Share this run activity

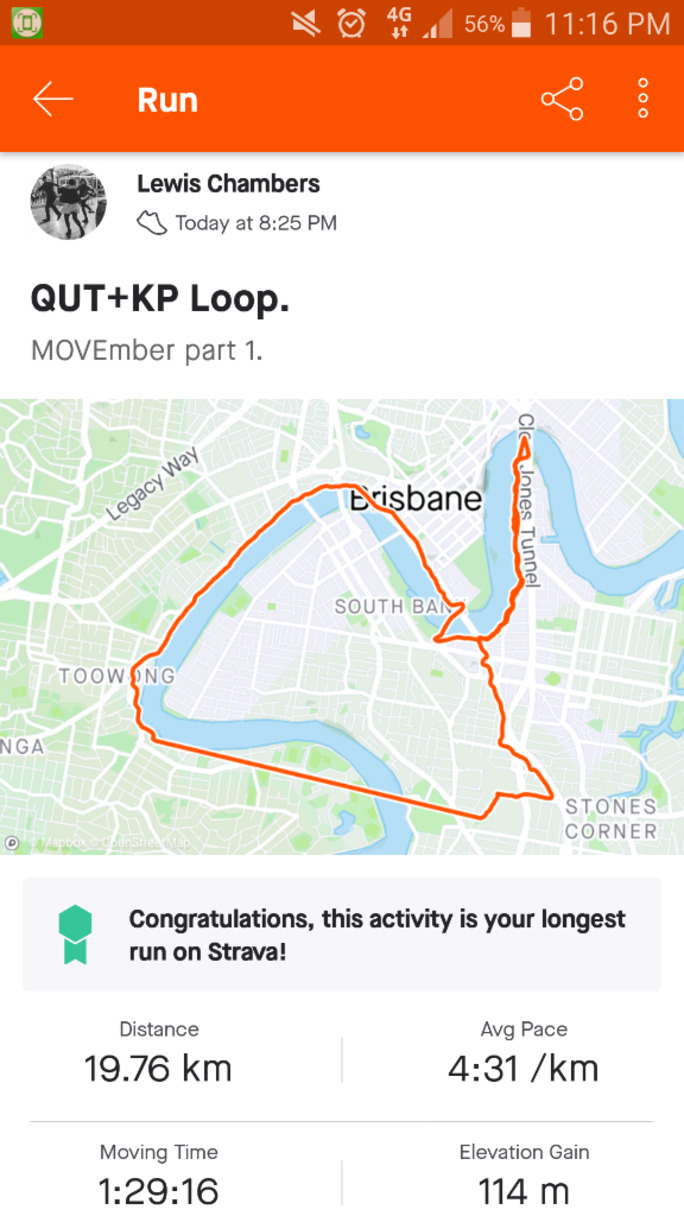(562, 99)
